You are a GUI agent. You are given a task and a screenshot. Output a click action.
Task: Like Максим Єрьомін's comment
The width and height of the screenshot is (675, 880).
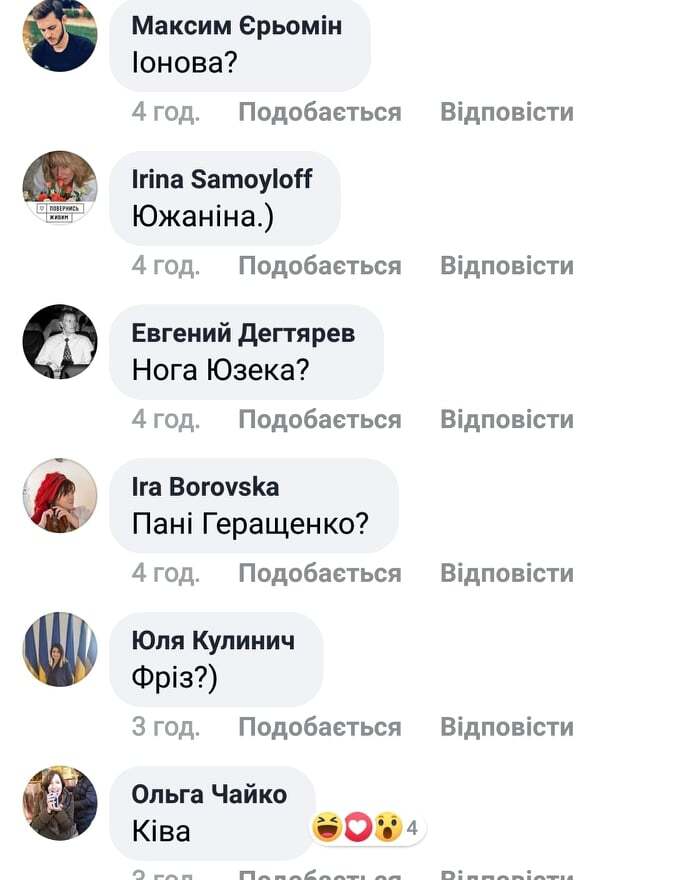pos(319,112)
